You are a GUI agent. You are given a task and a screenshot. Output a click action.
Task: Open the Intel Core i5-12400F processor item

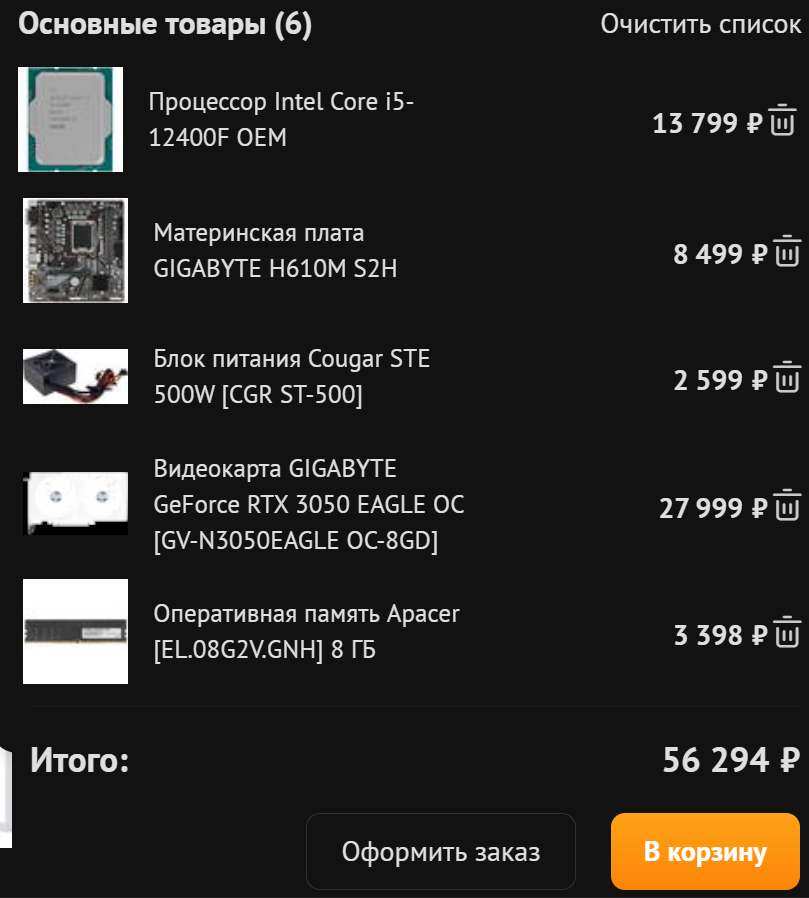280,119
